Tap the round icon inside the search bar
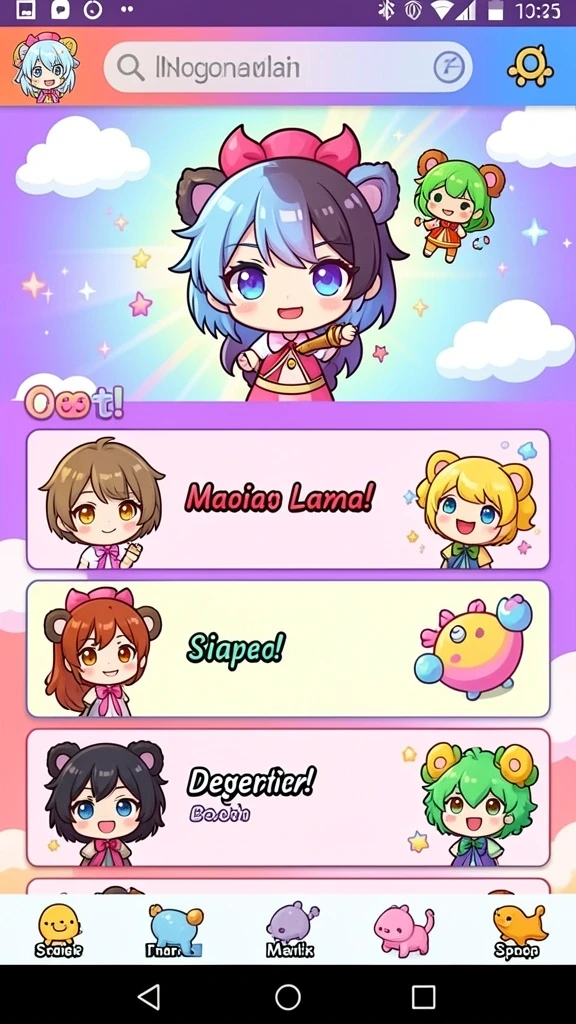The width and height of the screenshot is (576, 1024). pyautogui.click(x=449, y=67)
